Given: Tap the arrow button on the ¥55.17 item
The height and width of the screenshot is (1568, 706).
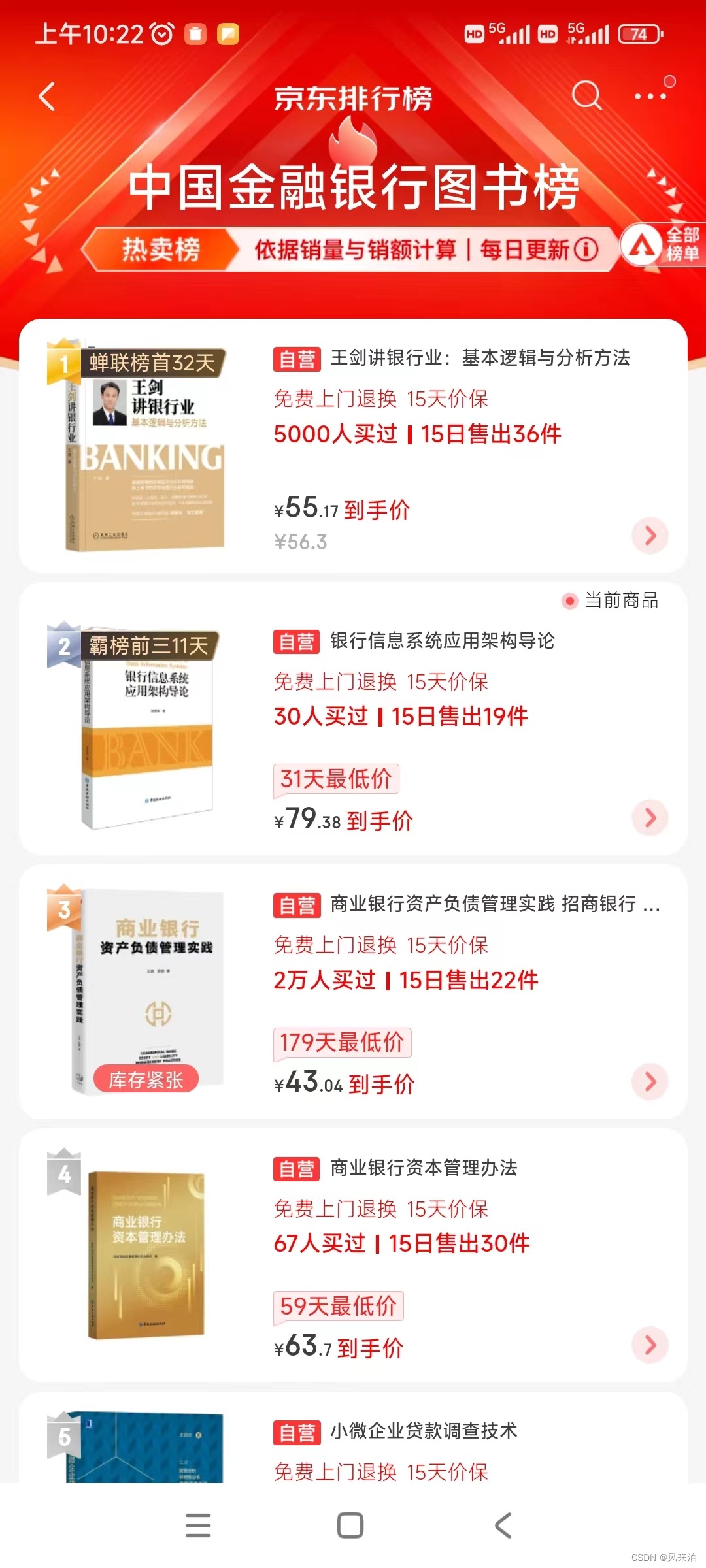Looking at the screenshot, I should (x=650, y=536).
